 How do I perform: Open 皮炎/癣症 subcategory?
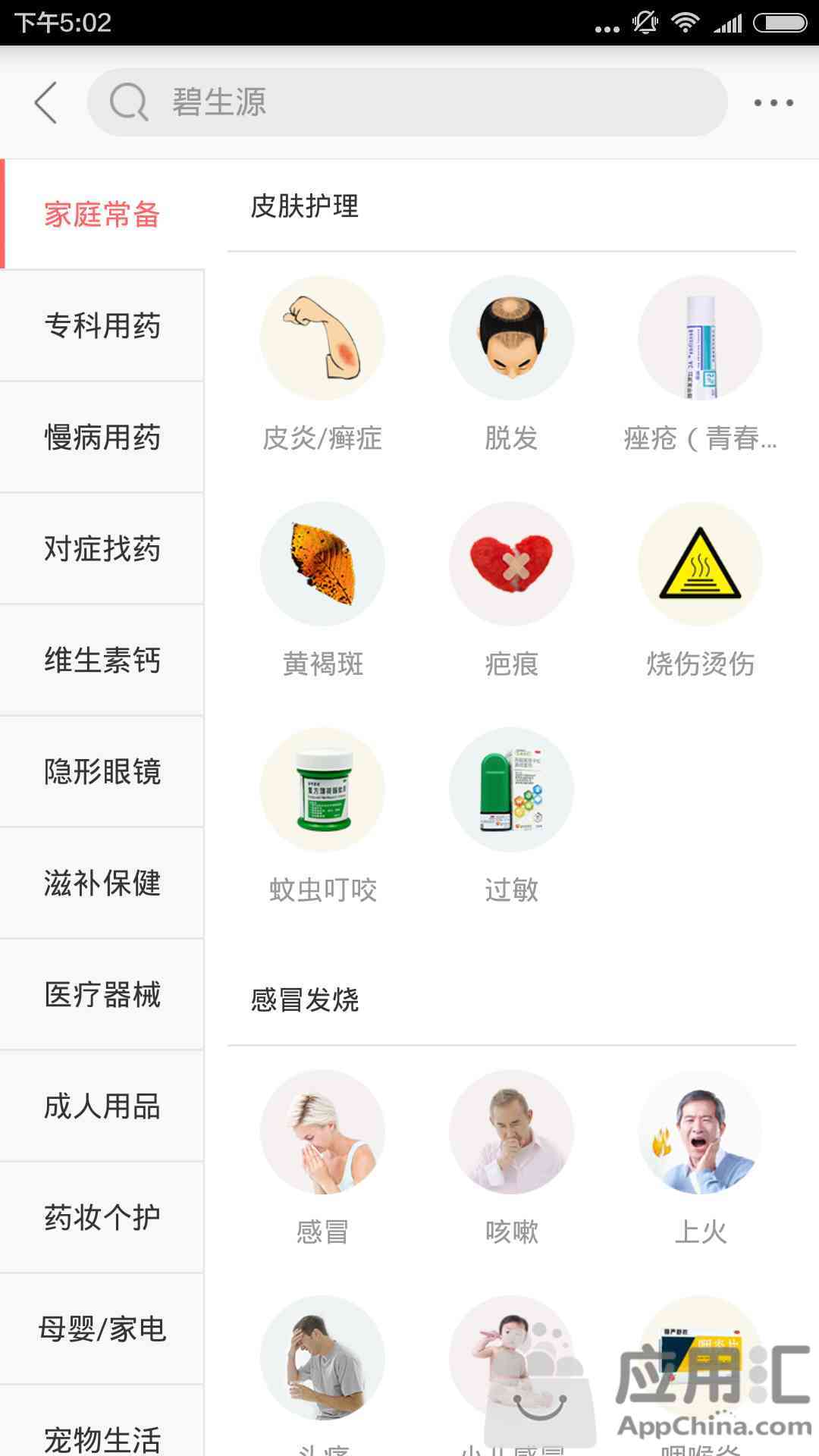(322, 364)
